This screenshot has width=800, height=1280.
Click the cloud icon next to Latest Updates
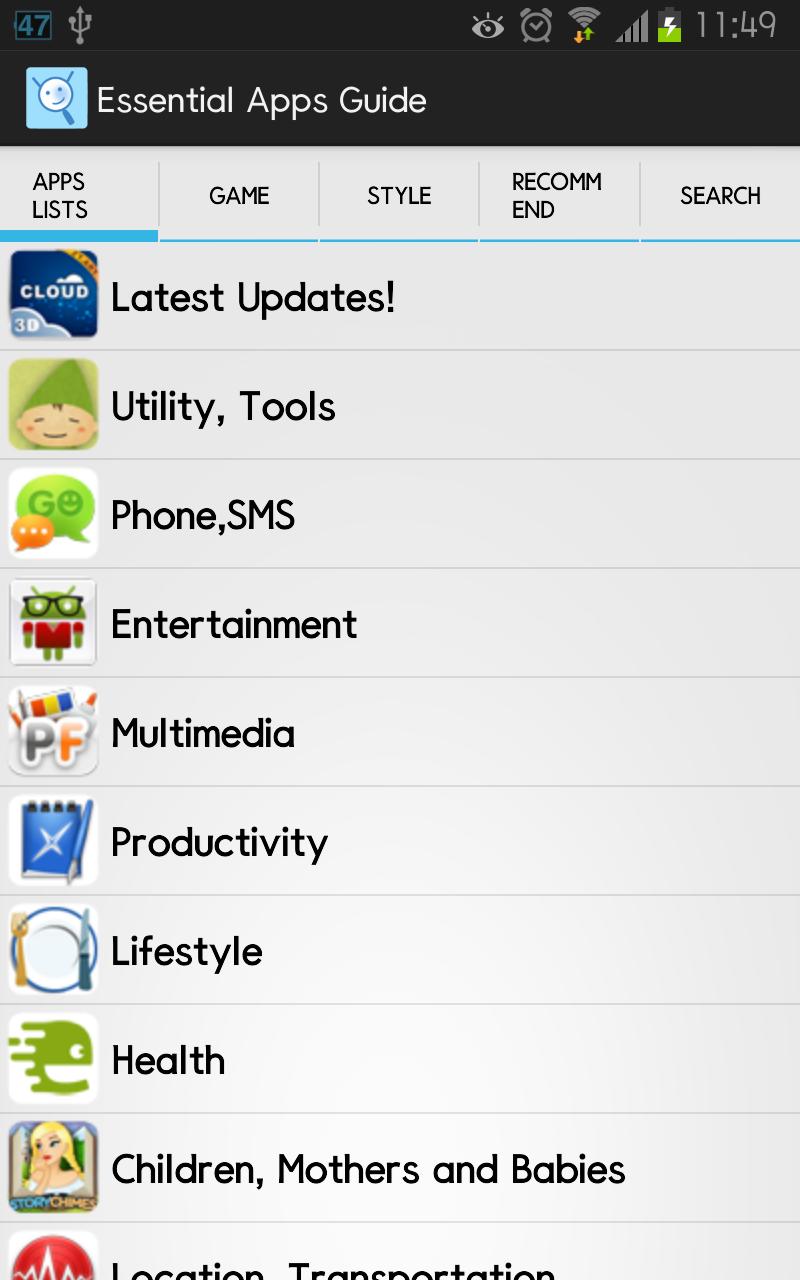53,295
